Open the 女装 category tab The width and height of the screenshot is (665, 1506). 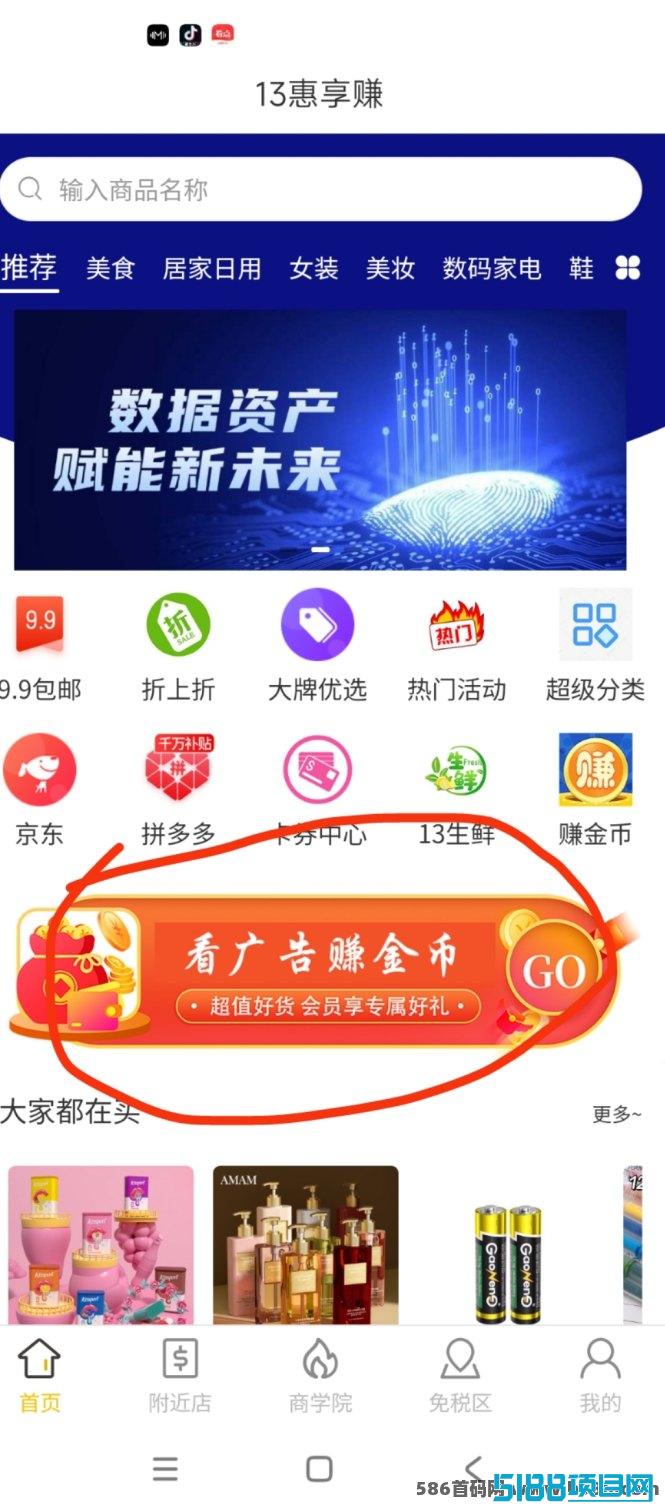pyautogui.click(x=314, y=268)
